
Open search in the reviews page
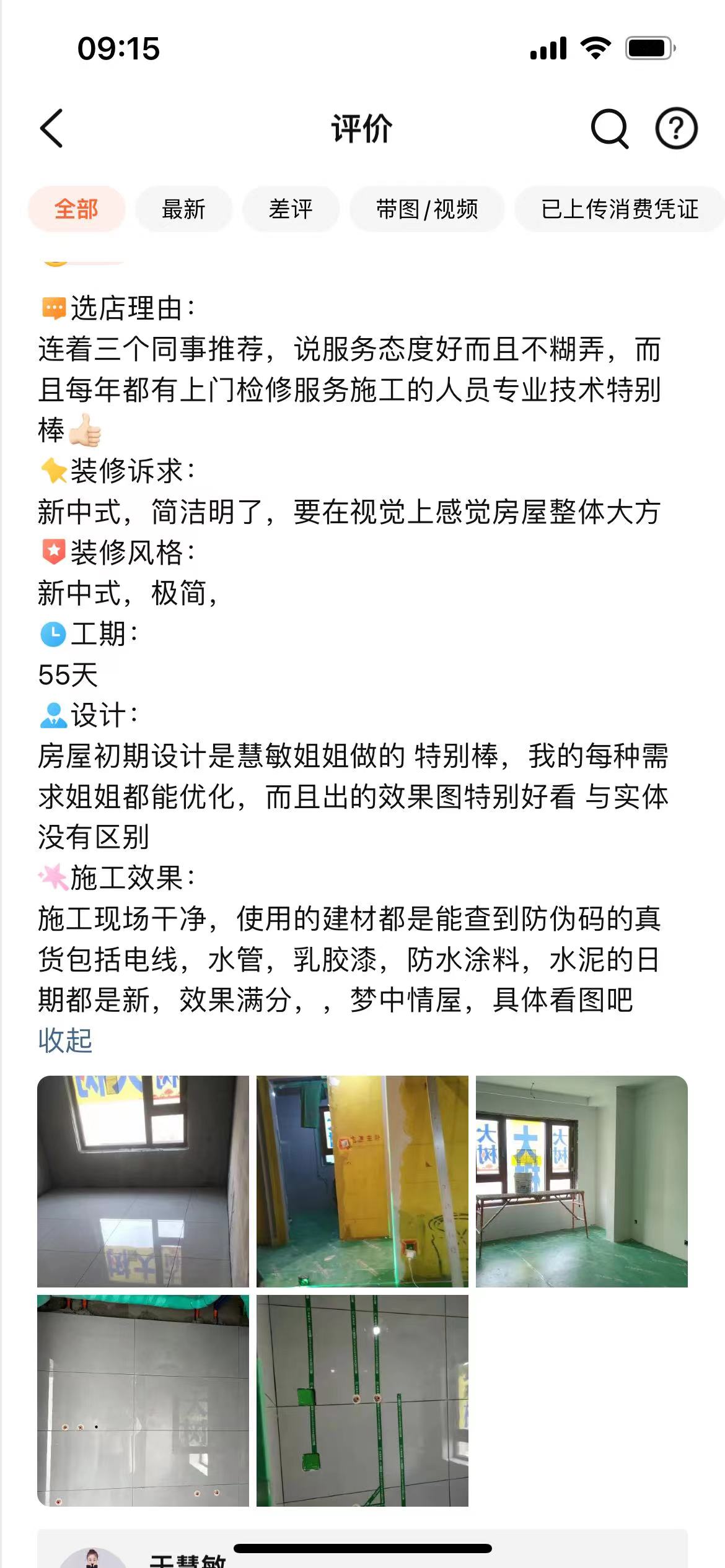609,129
